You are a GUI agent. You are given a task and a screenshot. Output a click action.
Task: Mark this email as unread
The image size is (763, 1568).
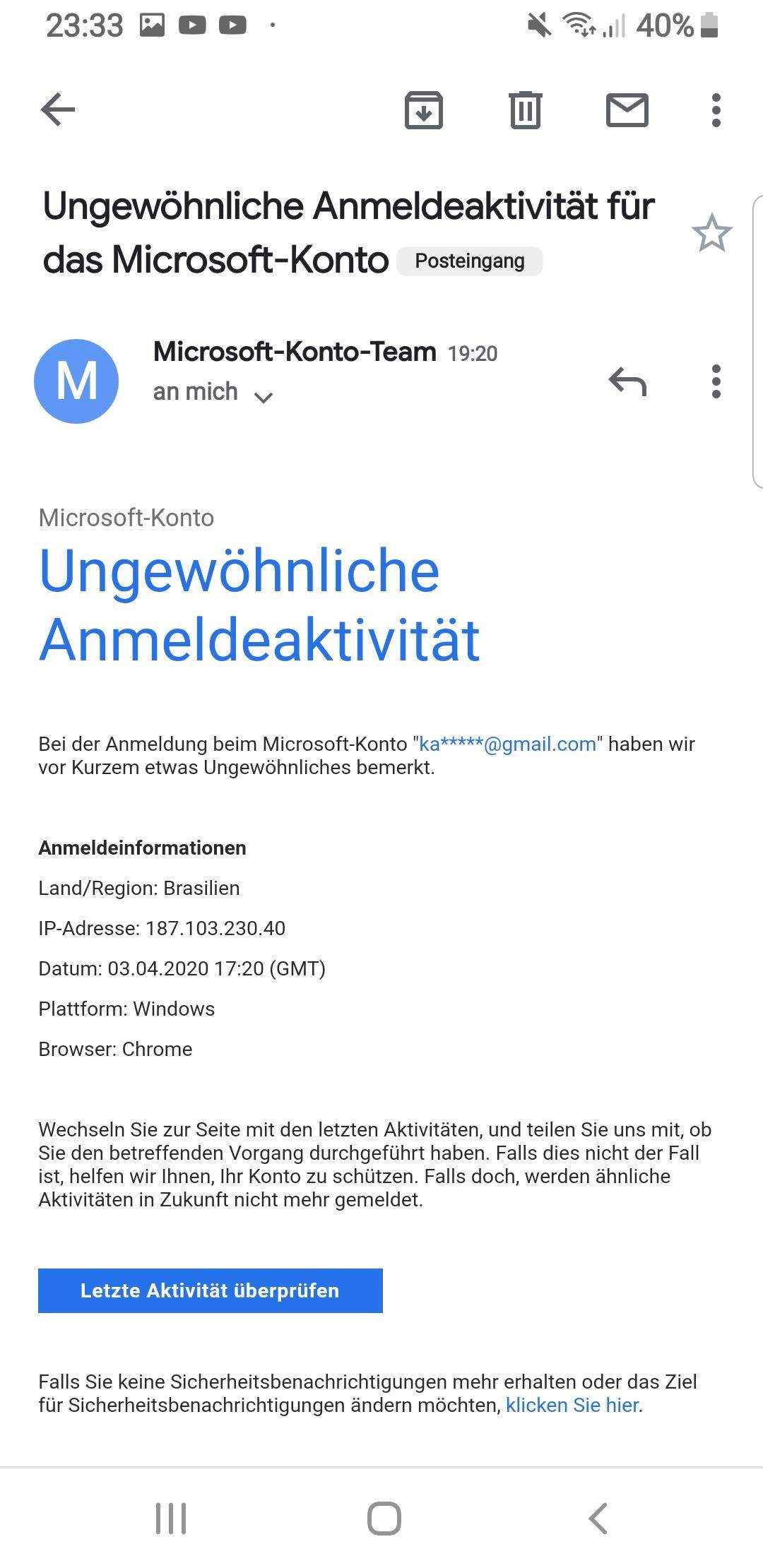[627, 110]
